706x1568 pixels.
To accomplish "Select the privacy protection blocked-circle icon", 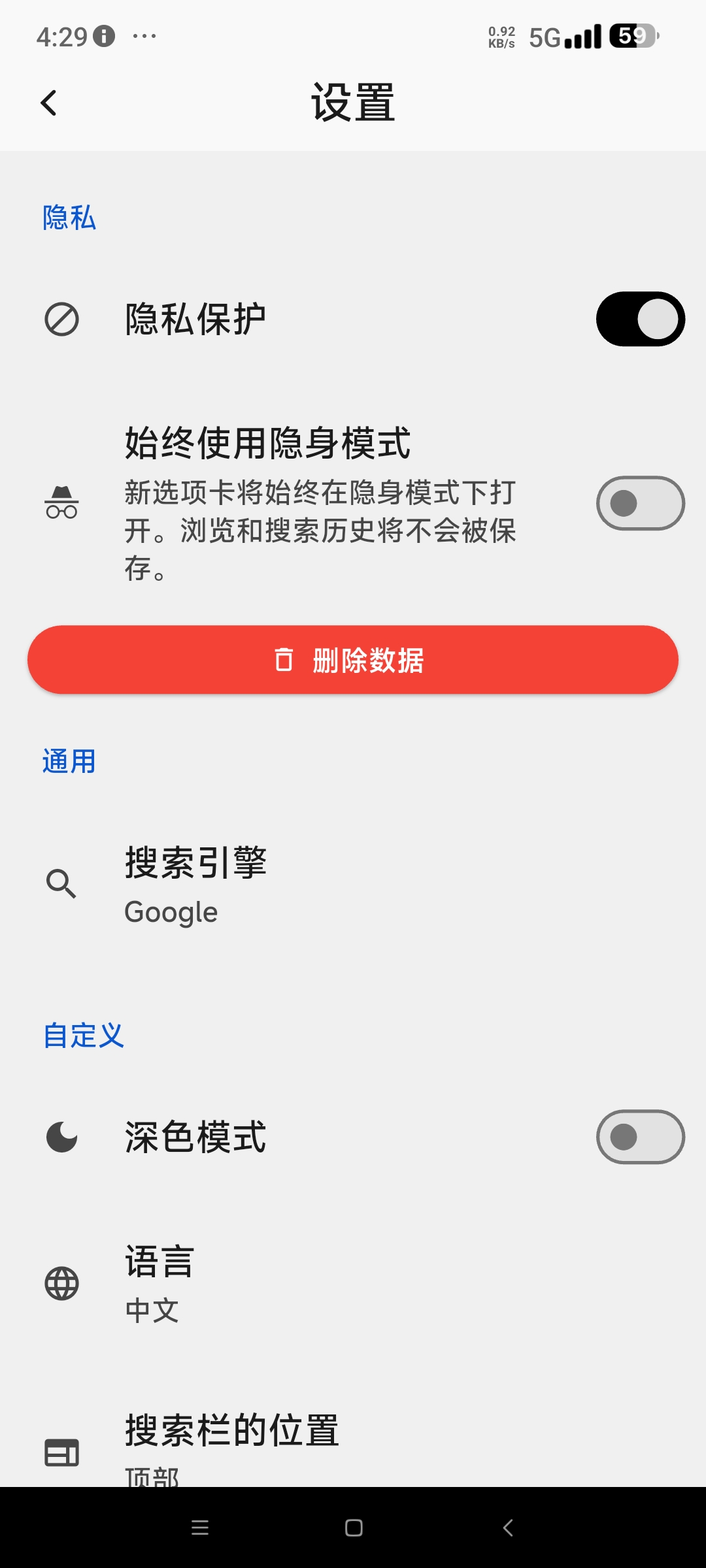I will 62,319.
